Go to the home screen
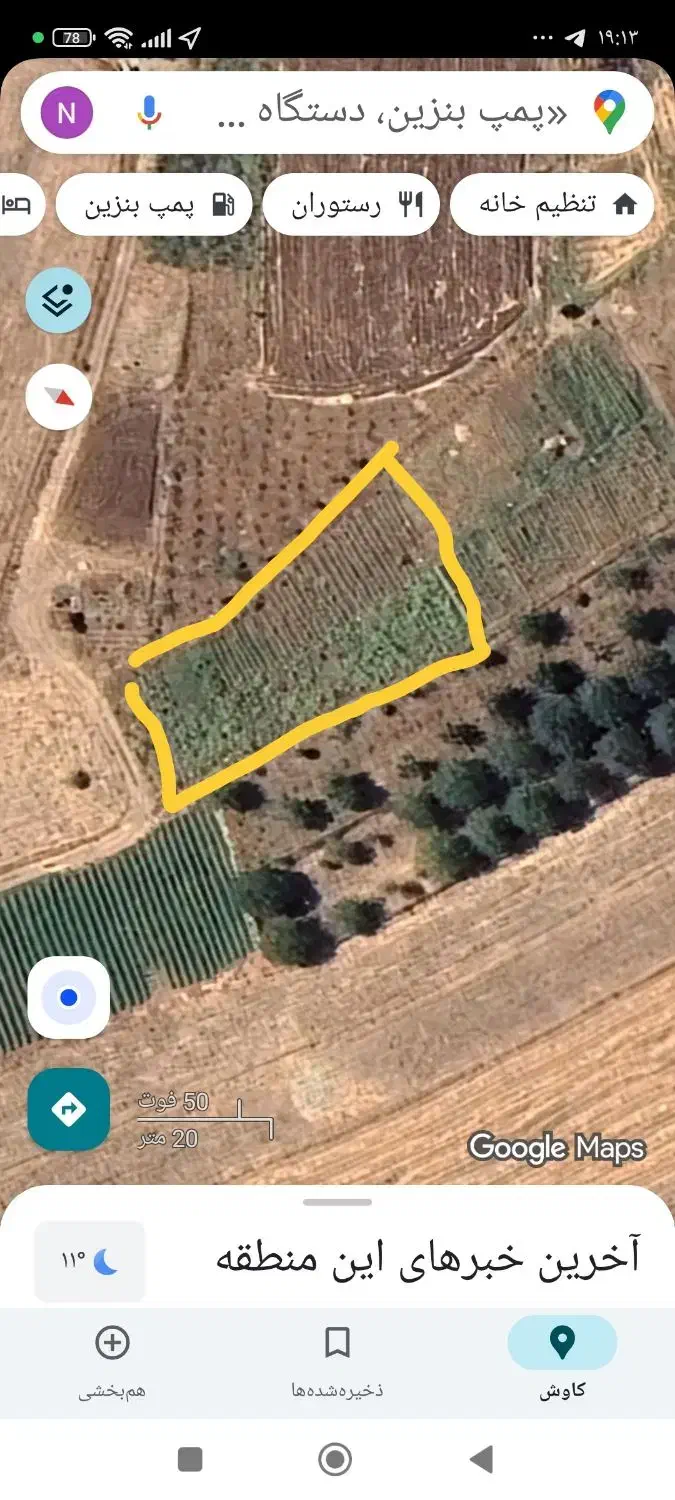The width and height of the screenshot is (675, 1500). pos(335,1460)
